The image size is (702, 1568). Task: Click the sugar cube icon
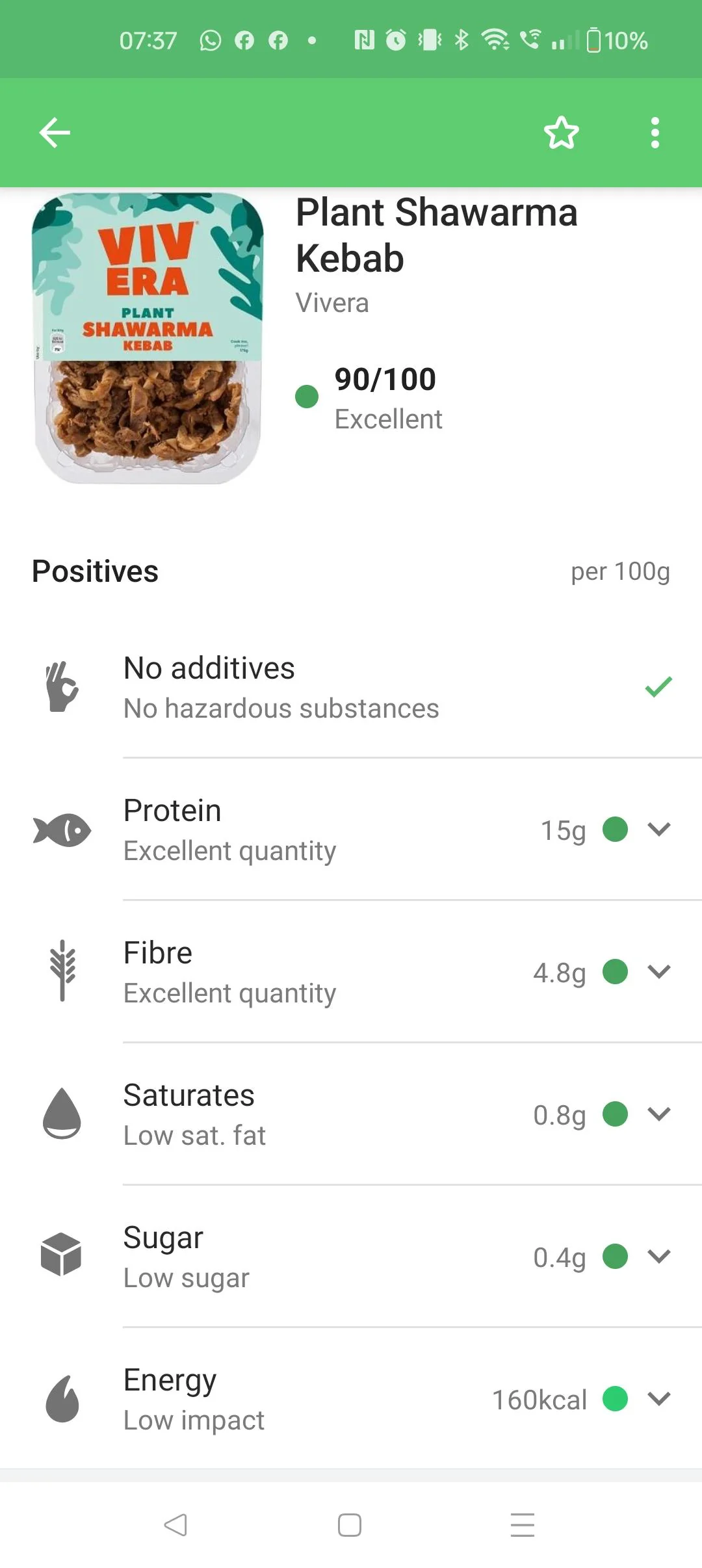tap(62, 1257)
